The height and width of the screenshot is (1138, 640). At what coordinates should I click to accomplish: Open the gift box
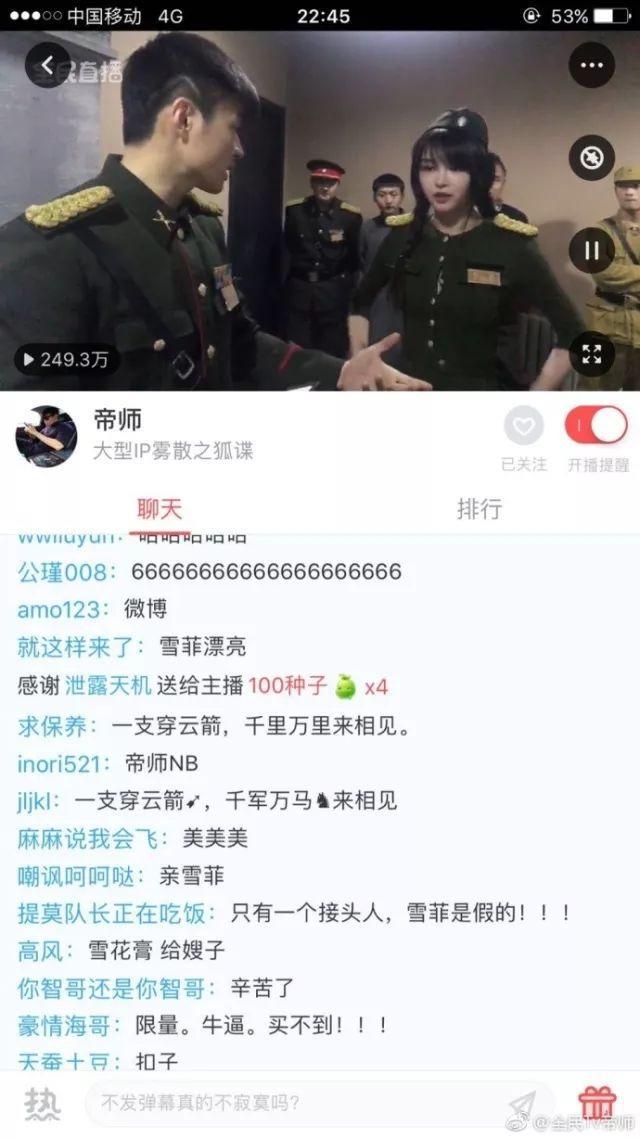pyautogui.click(x=597, y=1102)
